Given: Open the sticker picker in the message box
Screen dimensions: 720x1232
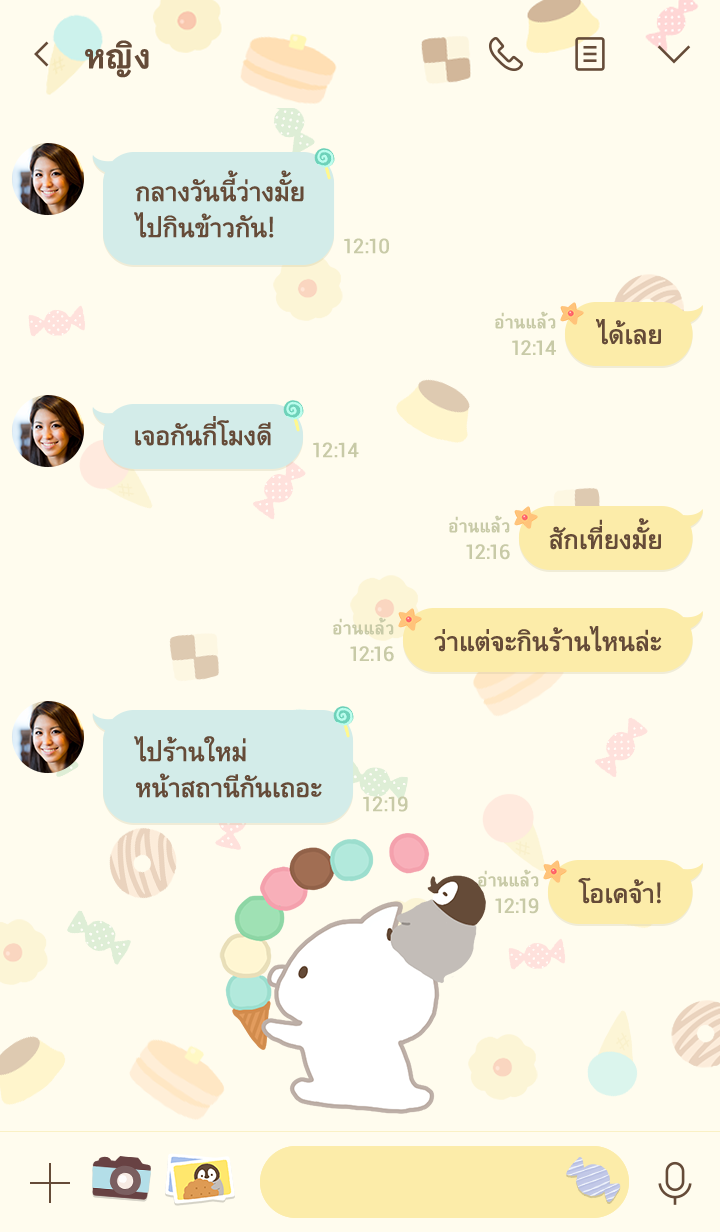Looking at the screenshot, I should [592, 1180].
